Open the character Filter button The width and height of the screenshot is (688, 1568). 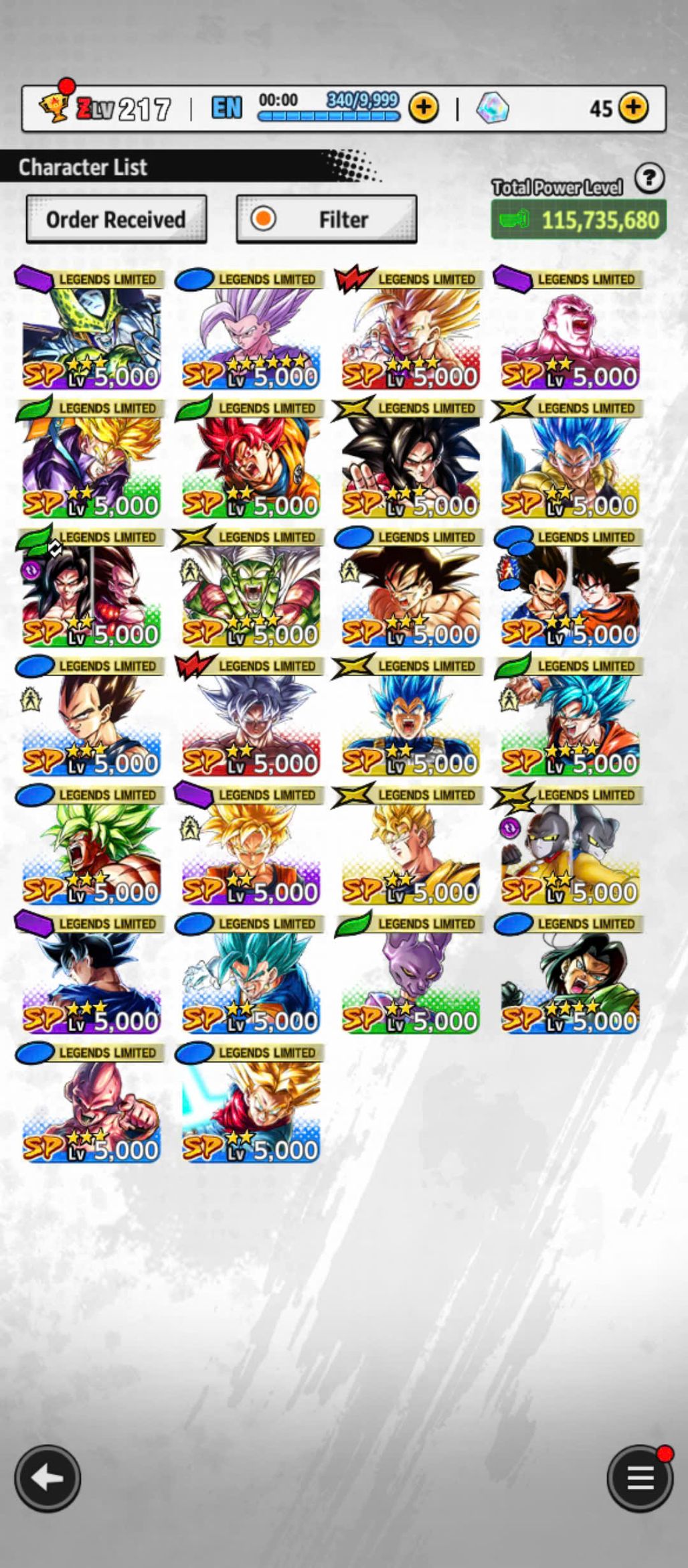click(x=327, y=219)
